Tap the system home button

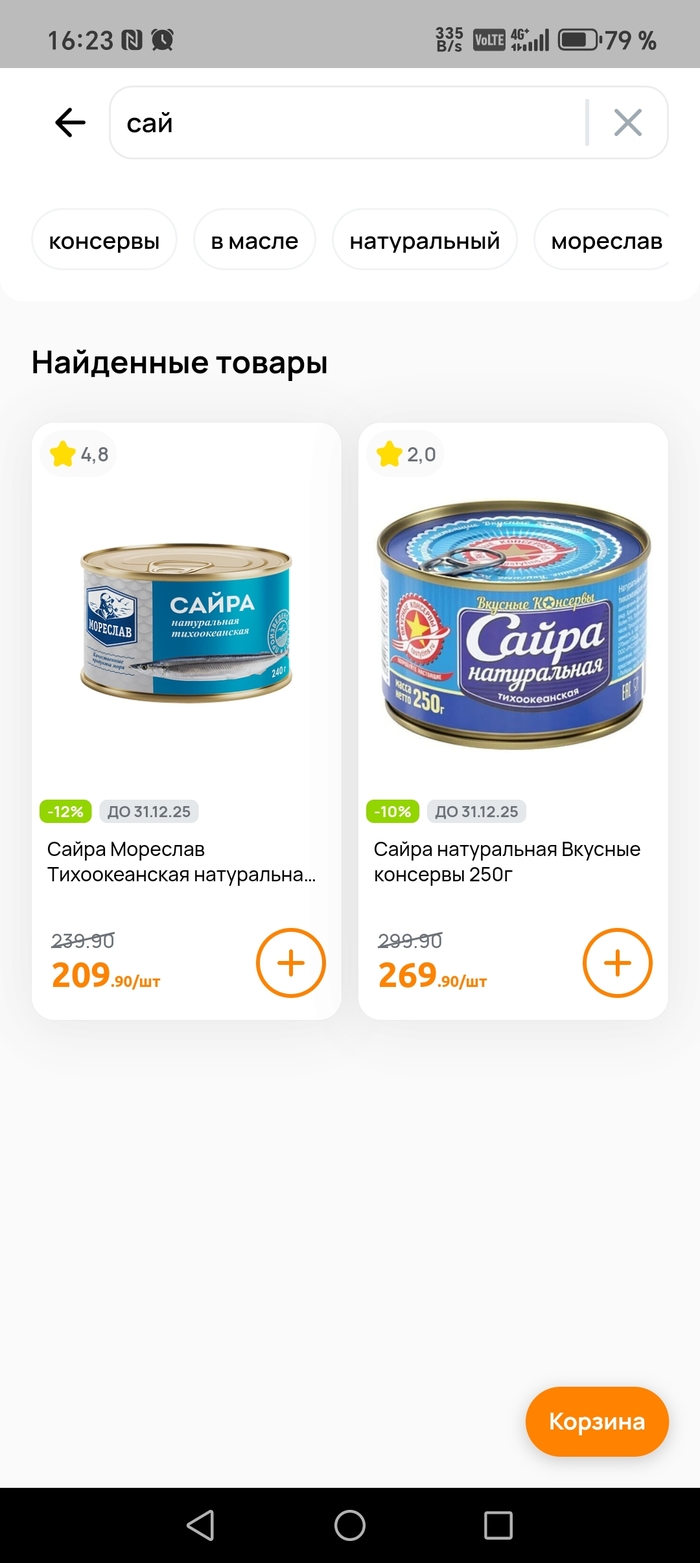pos(350,1525)
